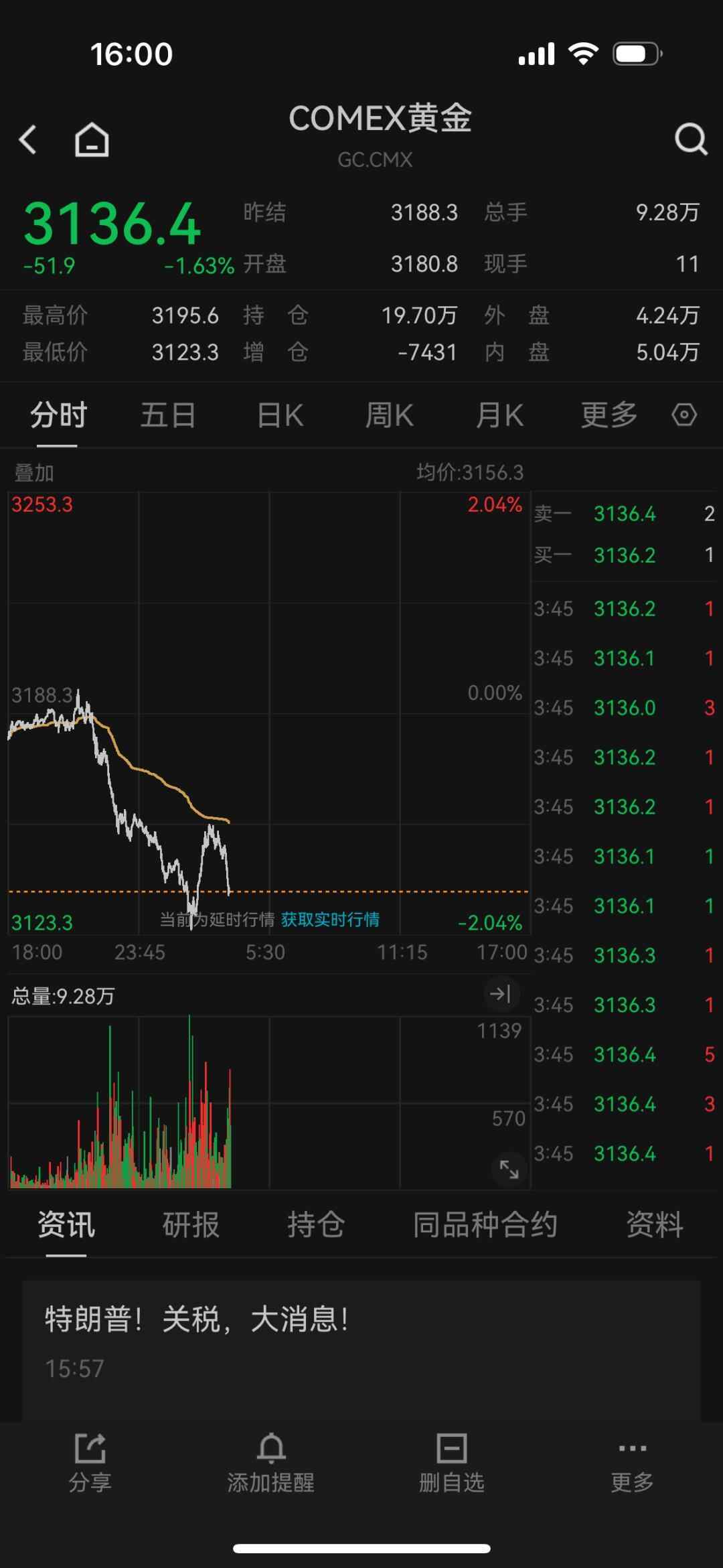The height and width of the screenshot is (1568, 723).
Task: Share this quote via 分享
Action: 90,1464
